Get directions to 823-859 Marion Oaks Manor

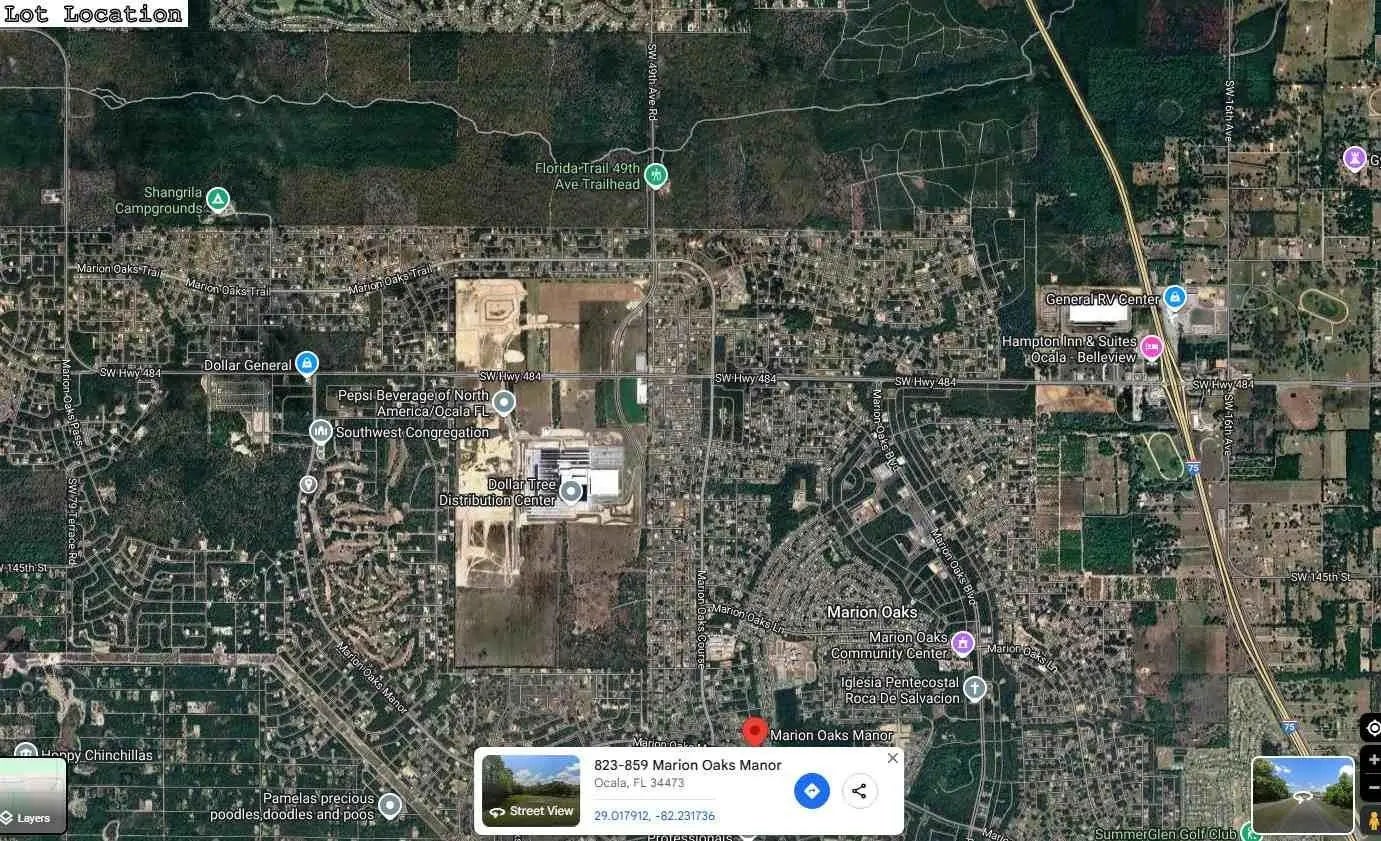coord(811,791)
